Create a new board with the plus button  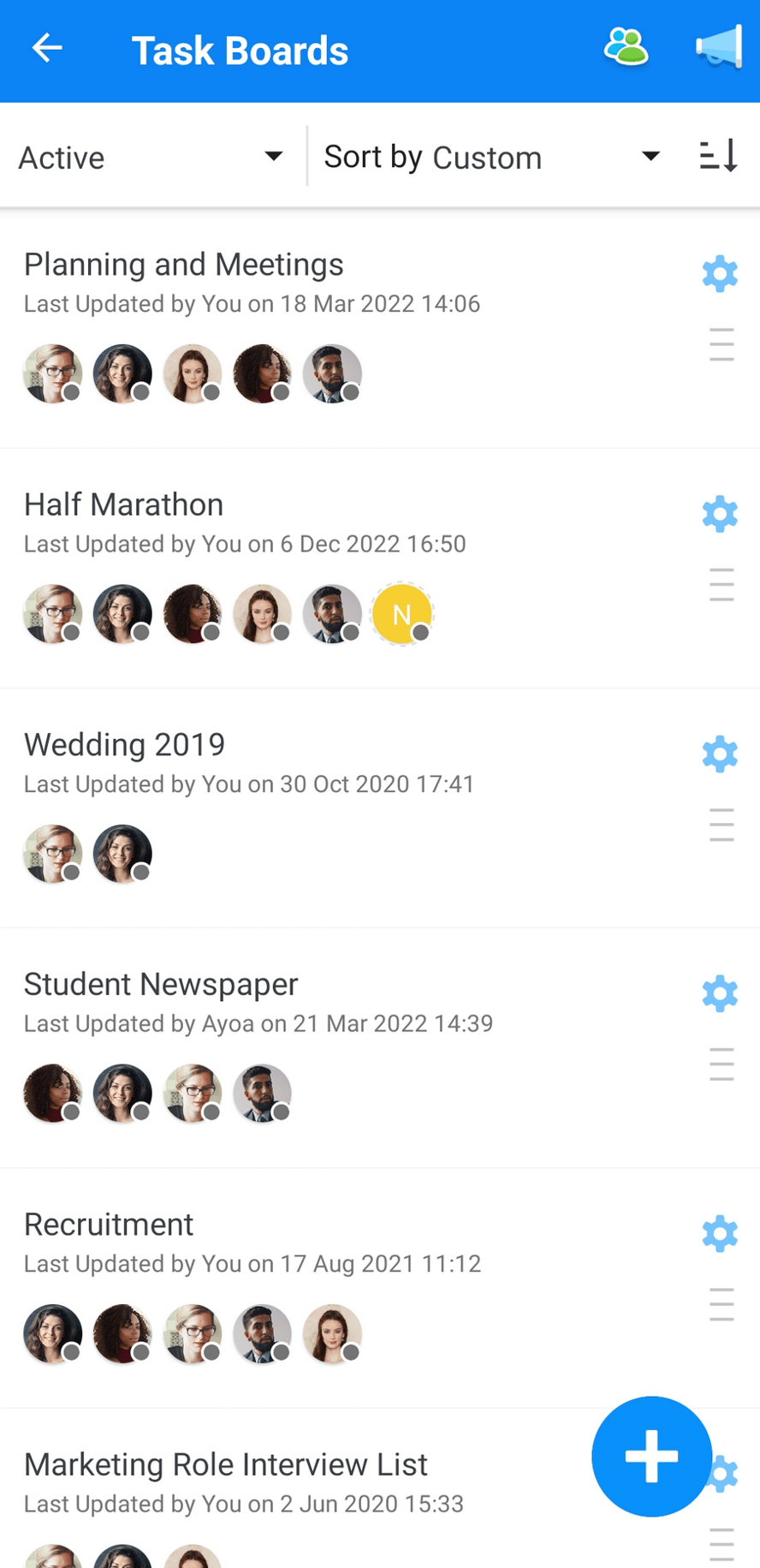click(651, 1458)
